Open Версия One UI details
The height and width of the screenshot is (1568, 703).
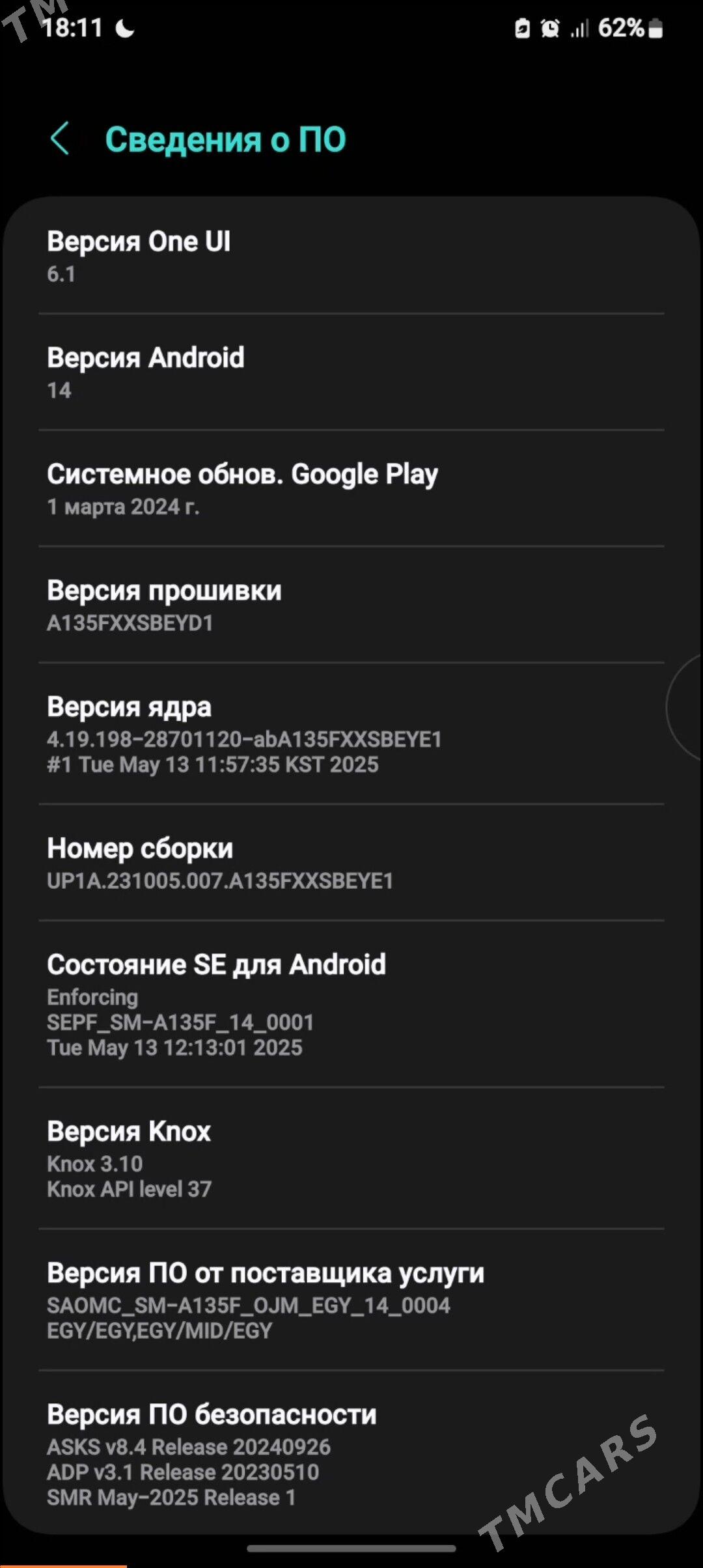click(x=351, y=256)
